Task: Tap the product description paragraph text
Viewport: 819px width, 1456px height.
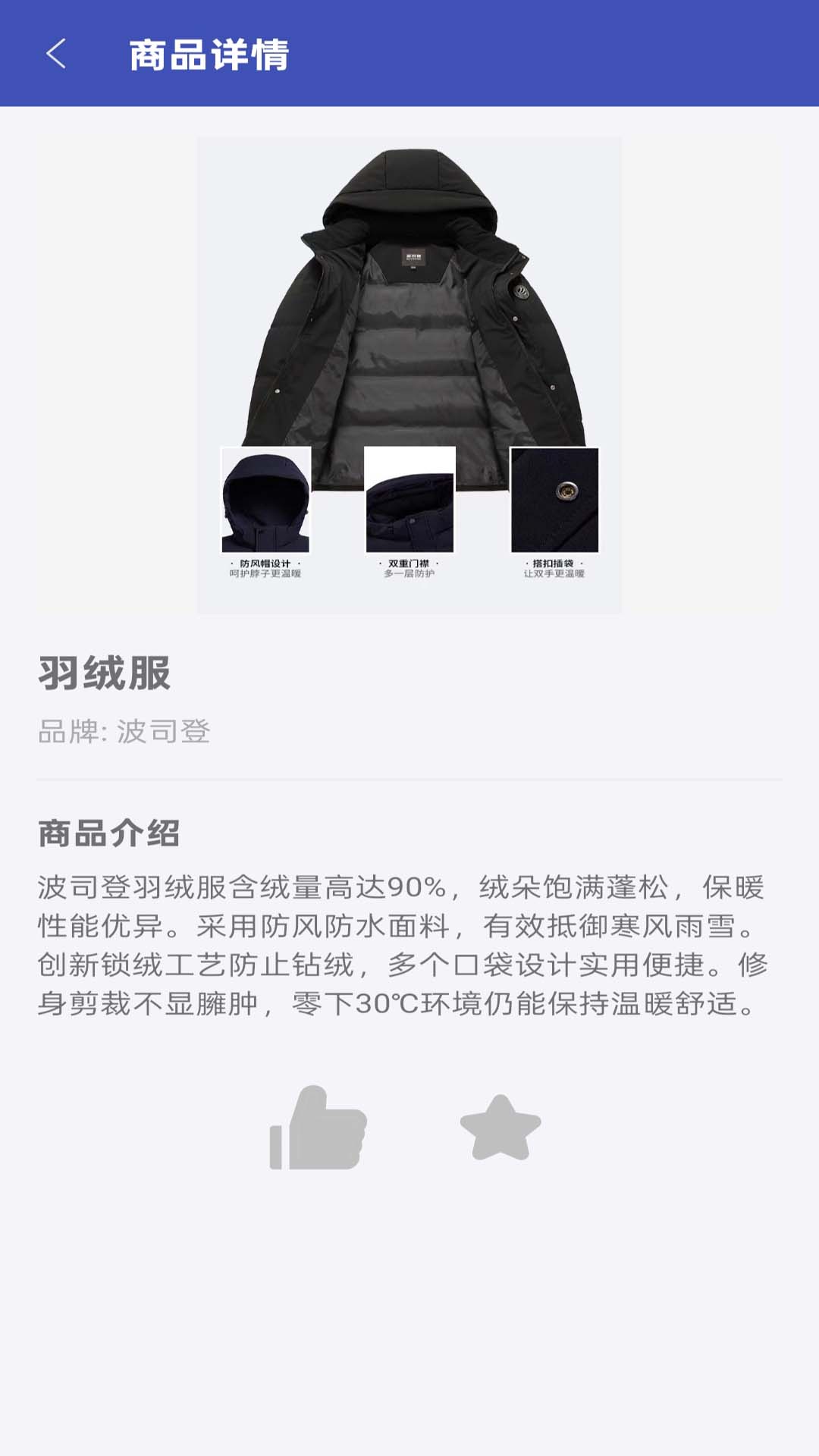Action: pyautogui.click(x=409, y=948)
